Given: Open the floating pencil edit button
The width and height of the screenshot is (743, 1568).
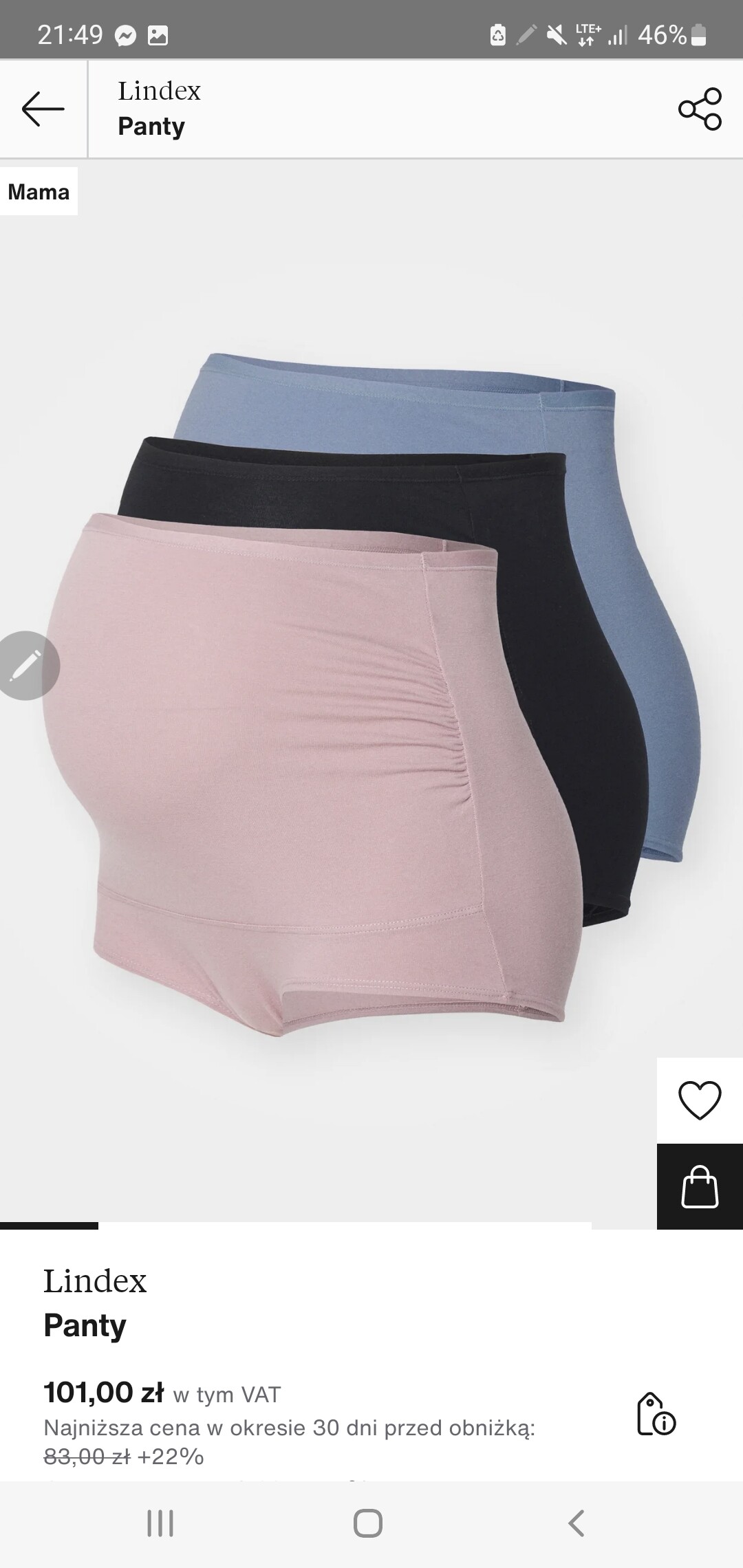Looking at the screenshot, I should click(x=26, y=666).
